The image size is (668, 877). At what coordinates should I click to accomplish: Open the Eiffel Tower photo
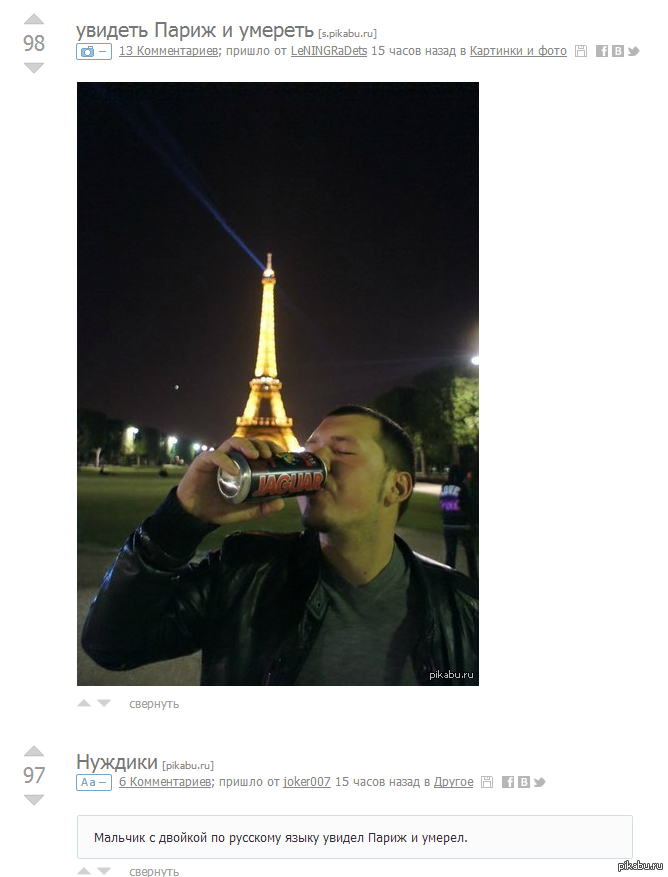tap(277, 383)
